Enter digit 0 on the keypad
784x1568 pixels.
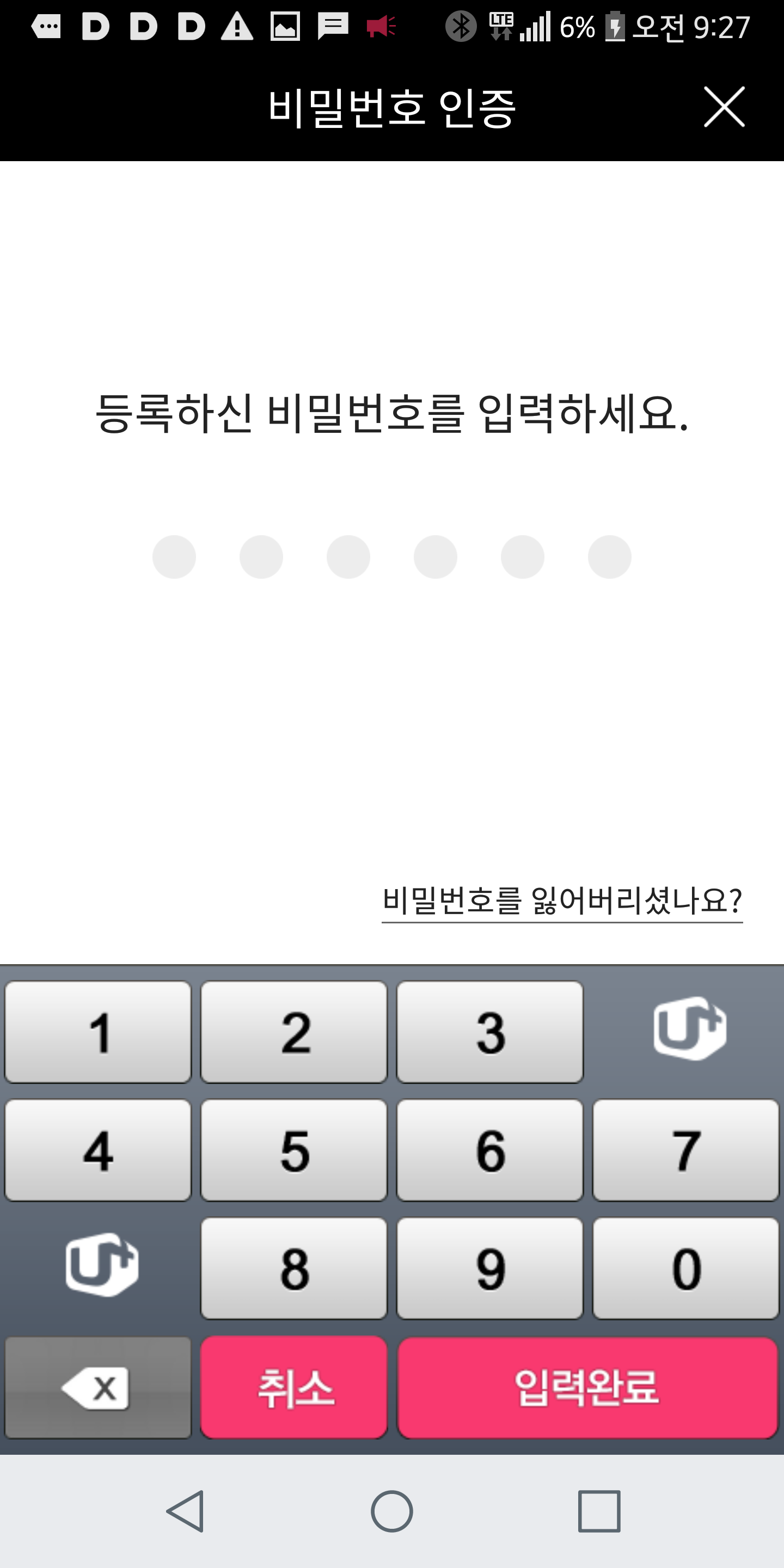click(x=685, y=1269)
